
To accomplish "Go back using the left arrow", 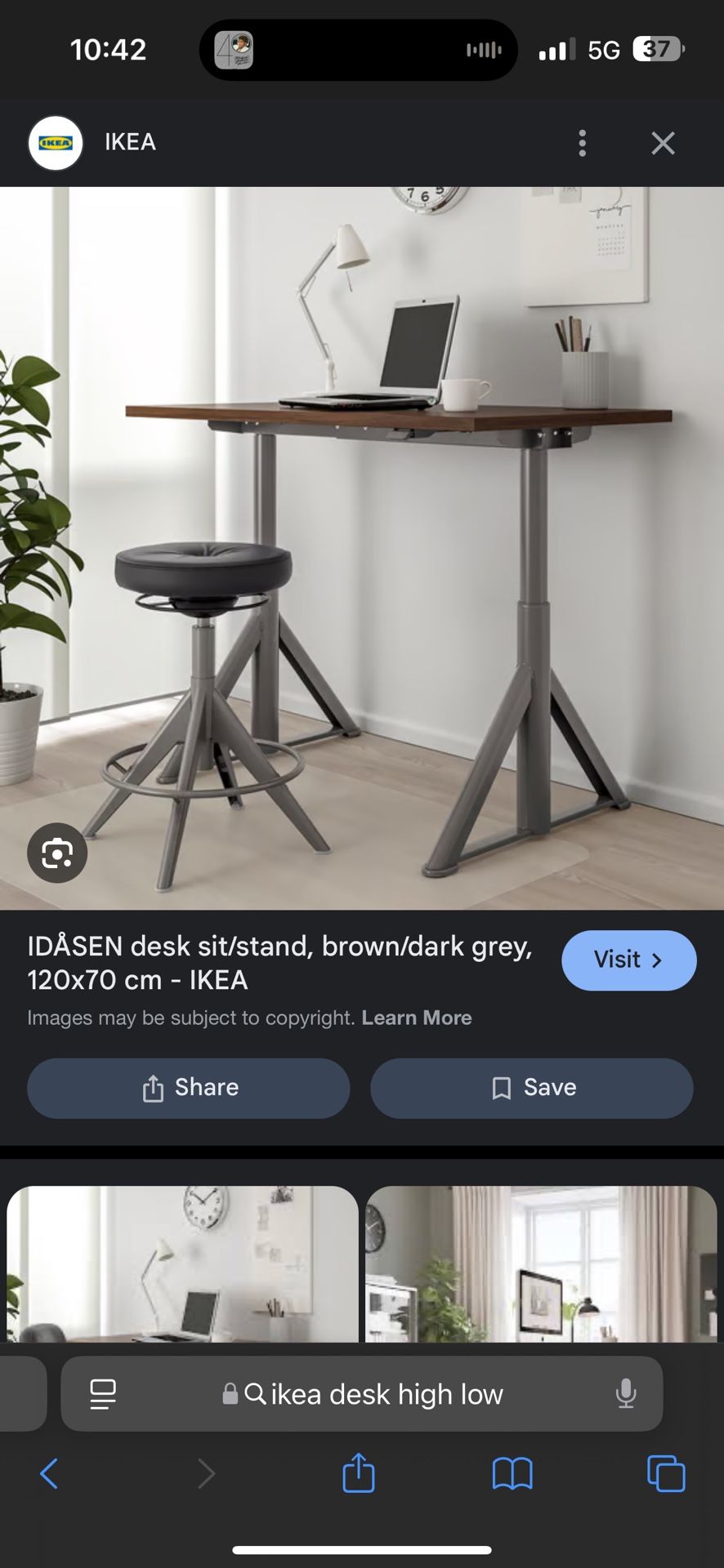I will 49,1472.
